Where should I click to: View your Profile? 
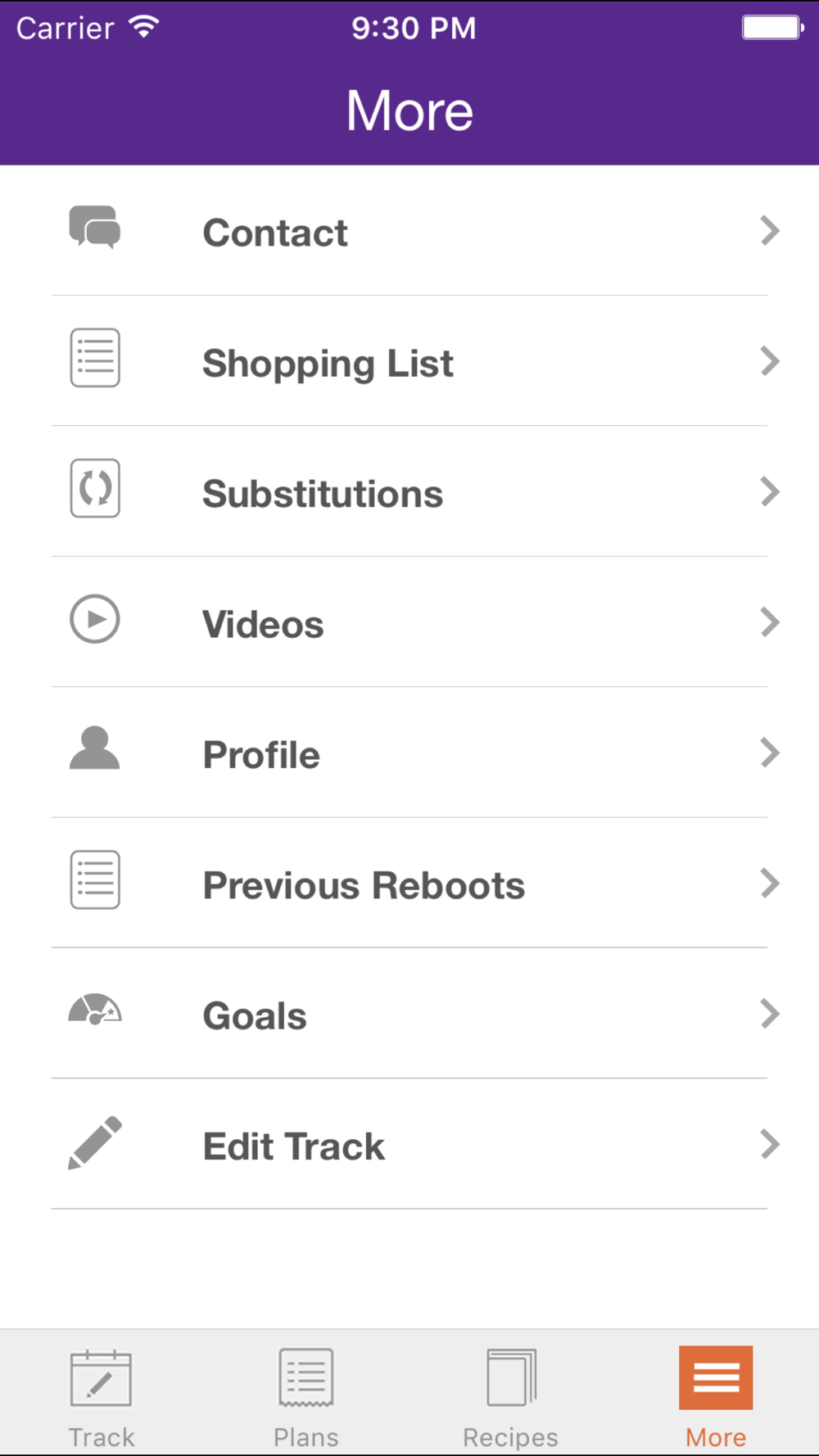coord(409,753)
